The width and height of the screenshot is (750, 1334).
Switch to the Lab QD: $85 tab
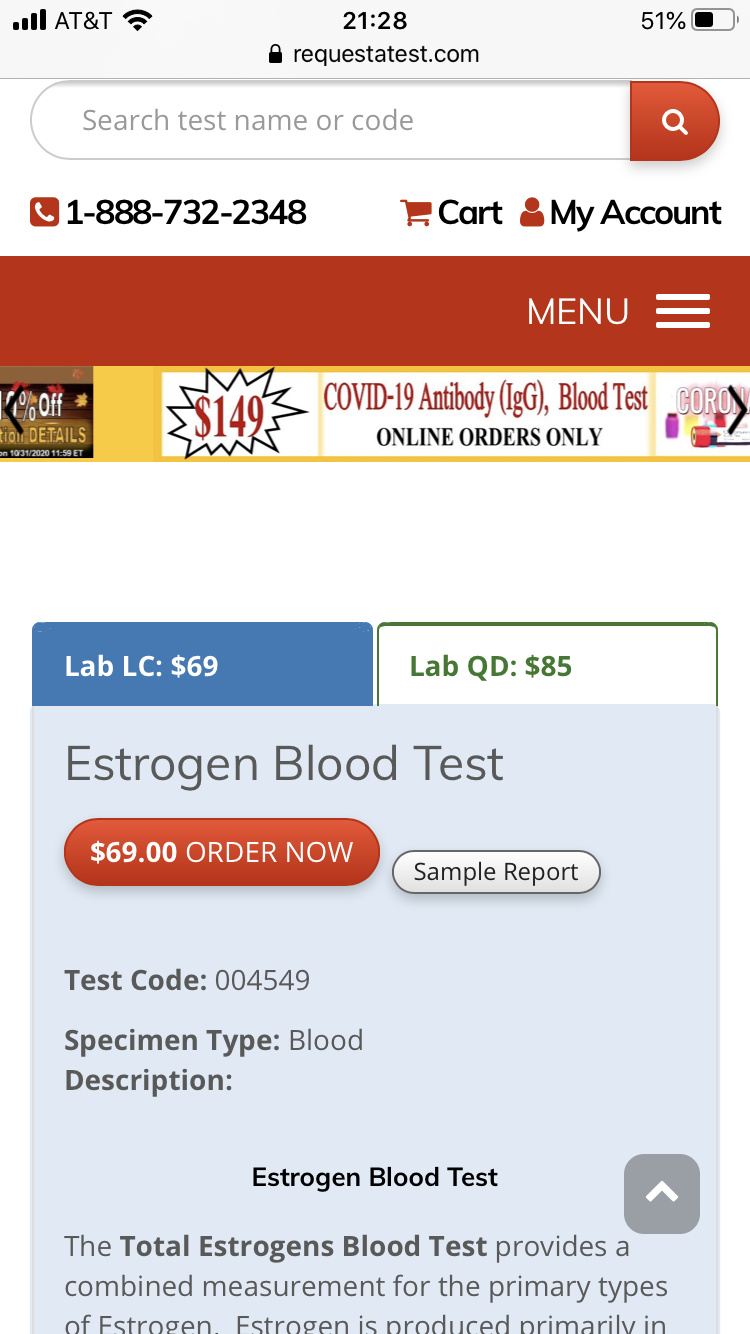click(547, 666)
